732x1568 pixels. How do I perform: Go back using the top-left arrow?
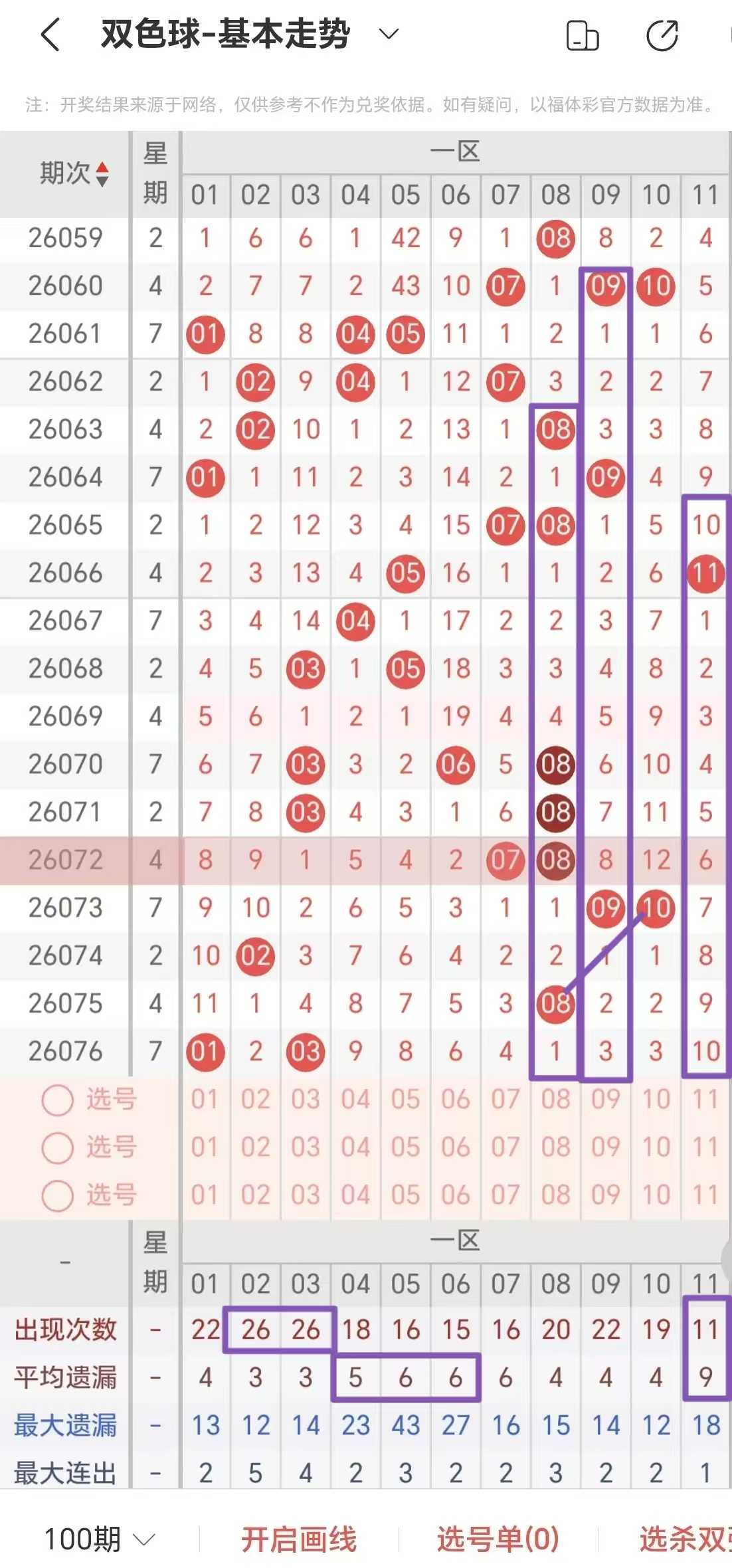(51, 35)
